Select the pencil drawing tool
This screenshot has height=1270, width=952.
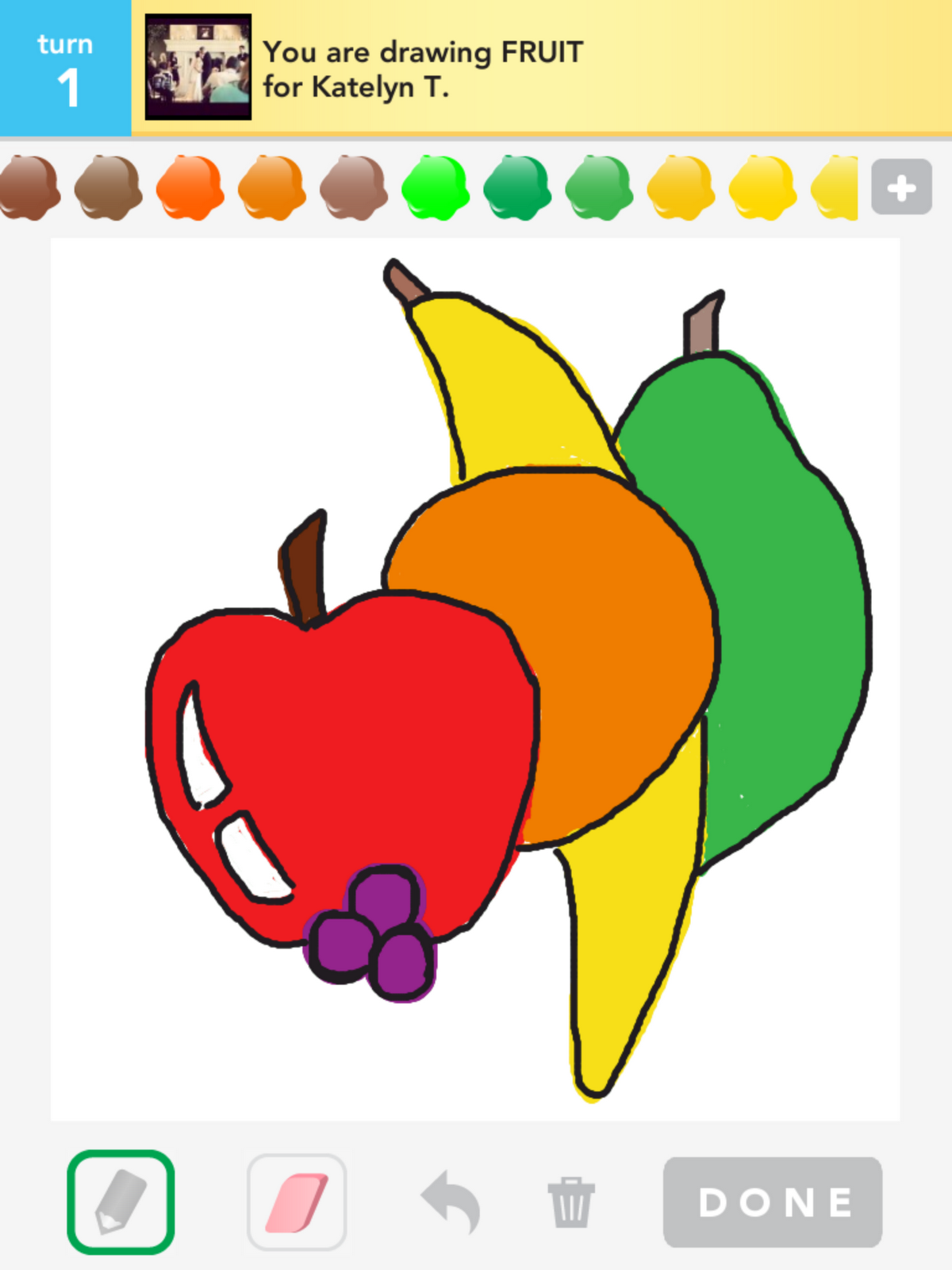point(121,1202)
